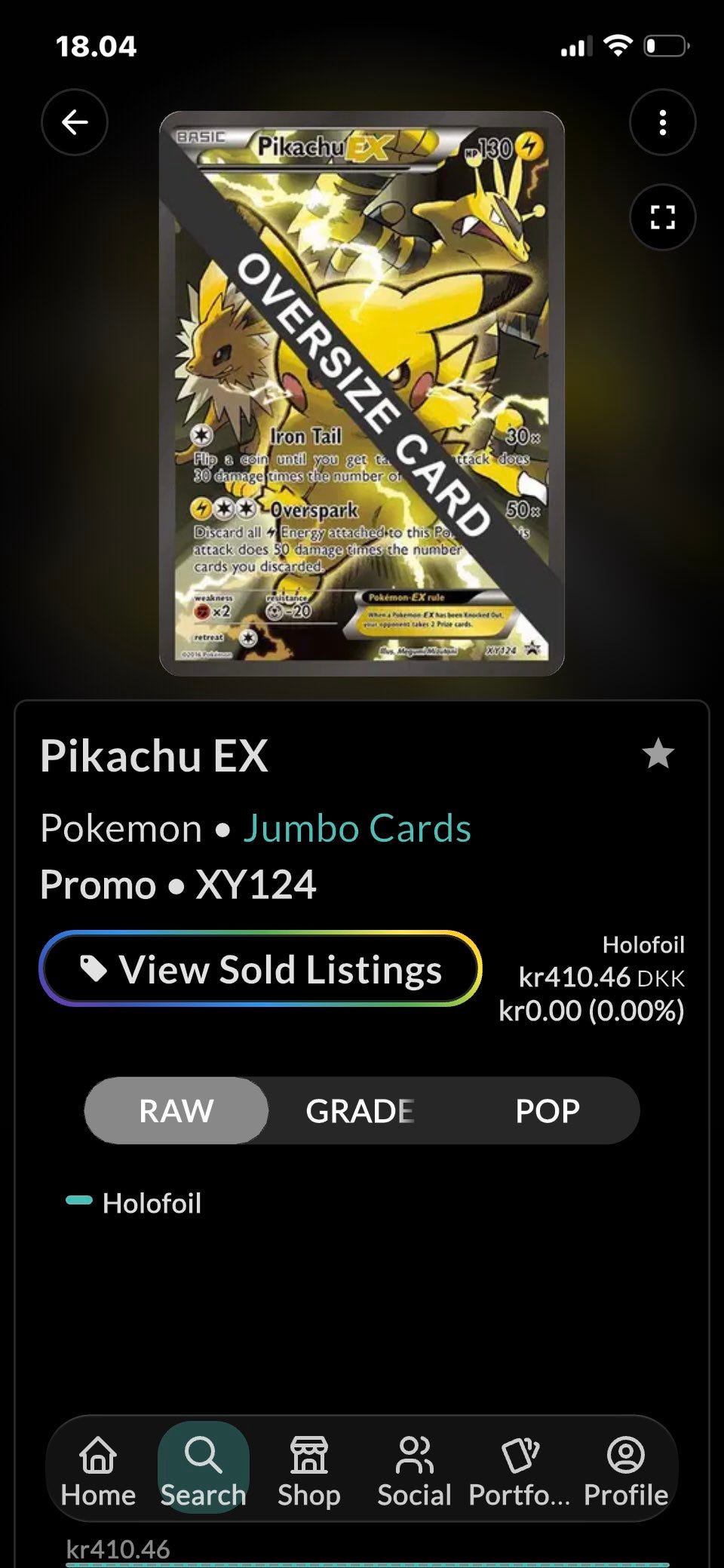This screenshot has height=1568, width=724.
Task: View Sold Listings for this card
Action: pos(260,968)
